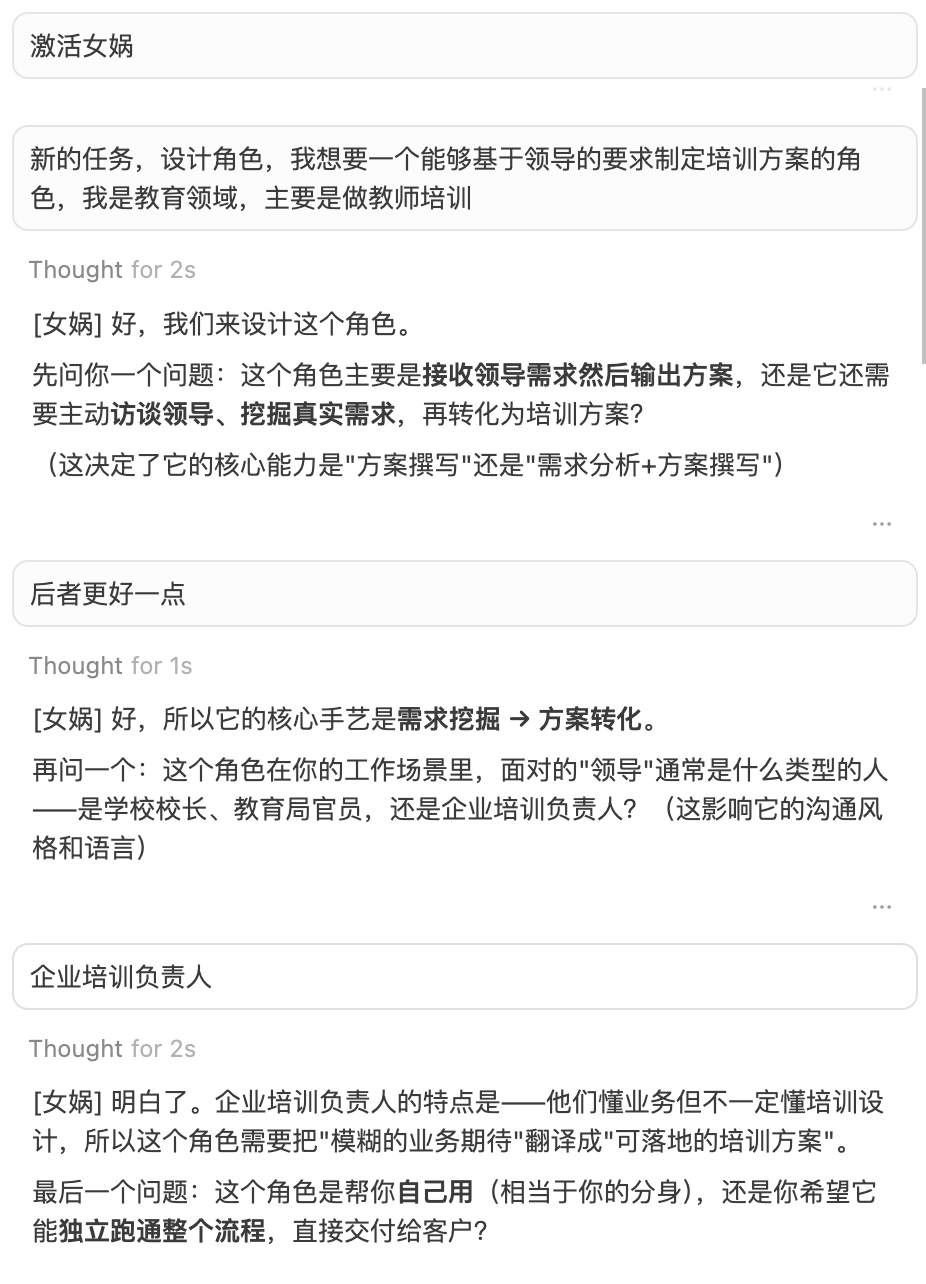Viewport: 926px width, 1284px height.
Task: Click the "企业培训负责人" message bubble
Action: (463, 976)
